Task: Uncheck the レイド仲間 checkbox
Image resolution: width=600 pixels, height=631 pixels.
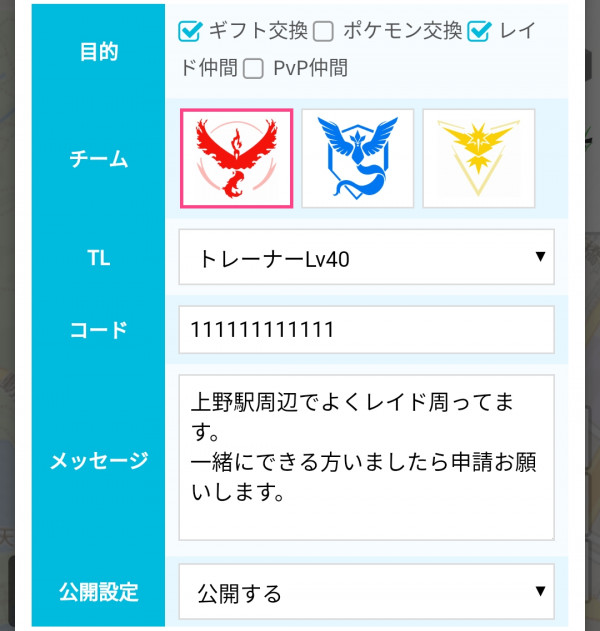Action: [x=479, y=31]
